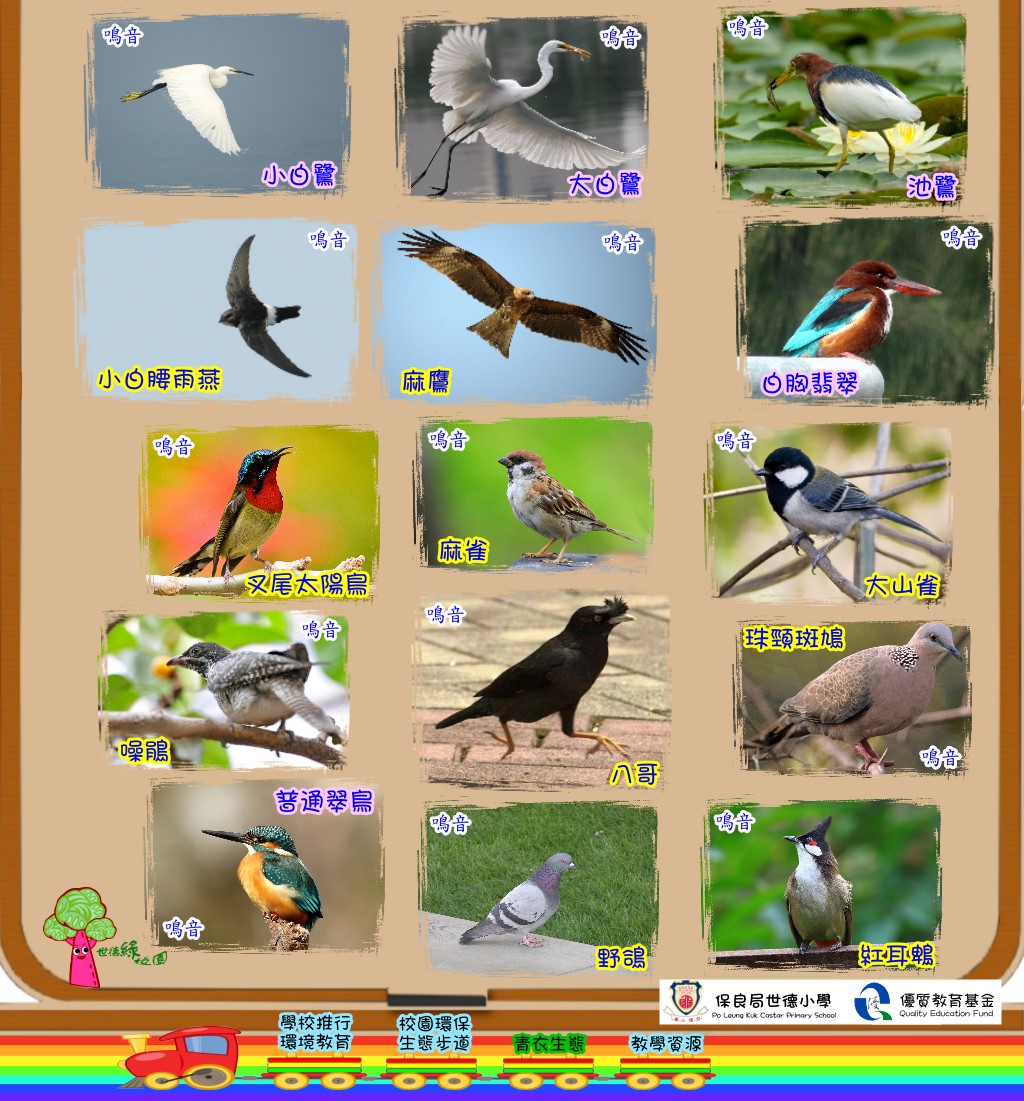1024x1101 pixels.
Task: Play the call sound of 普通翠鳥
Action: click(183, 929)
